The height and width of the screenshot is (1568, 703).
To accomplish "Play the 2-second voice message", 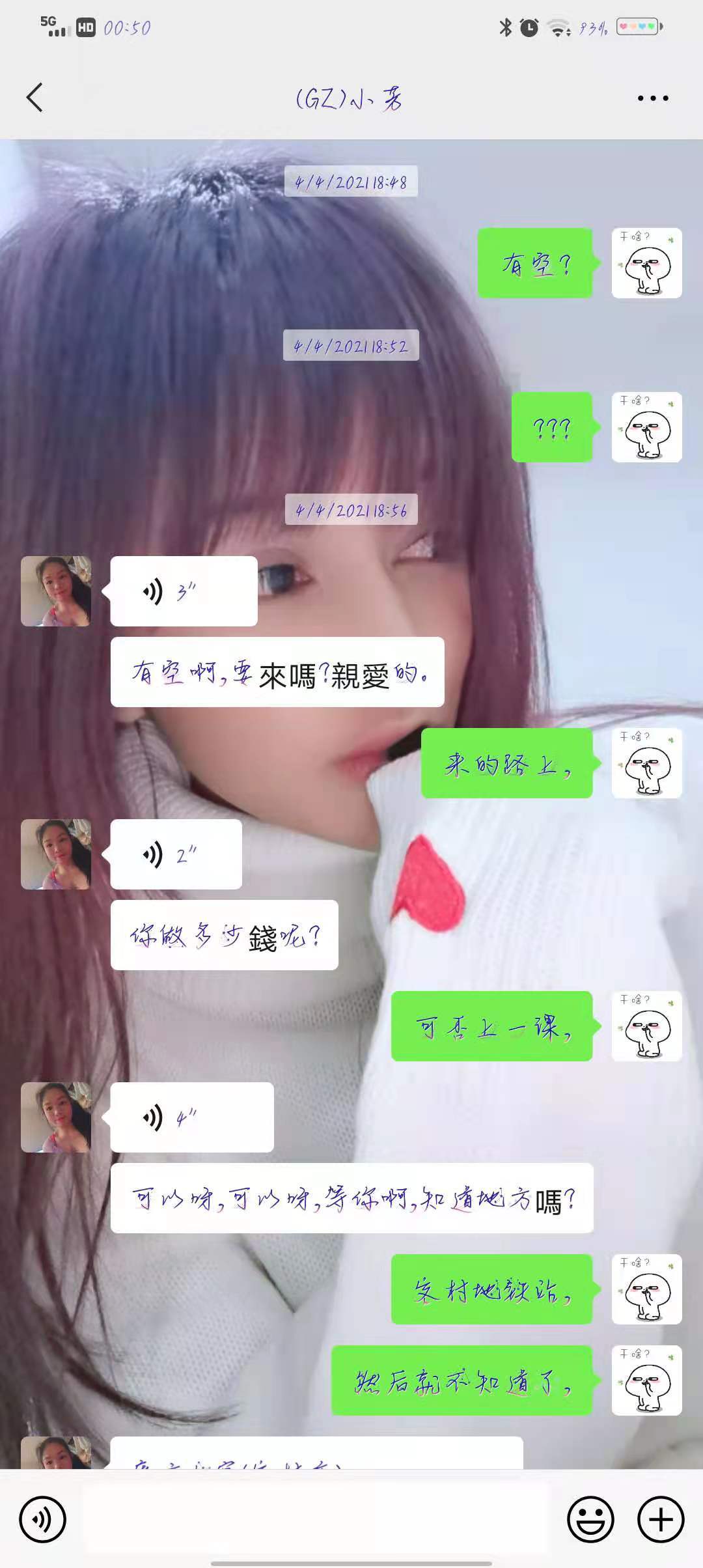I will point(176,854).
